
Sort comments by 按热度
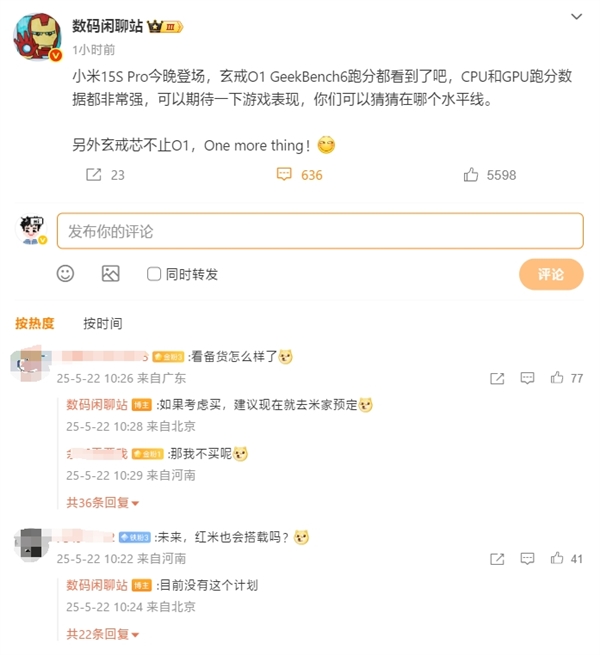pyautogui.click(x=35, y=323)
